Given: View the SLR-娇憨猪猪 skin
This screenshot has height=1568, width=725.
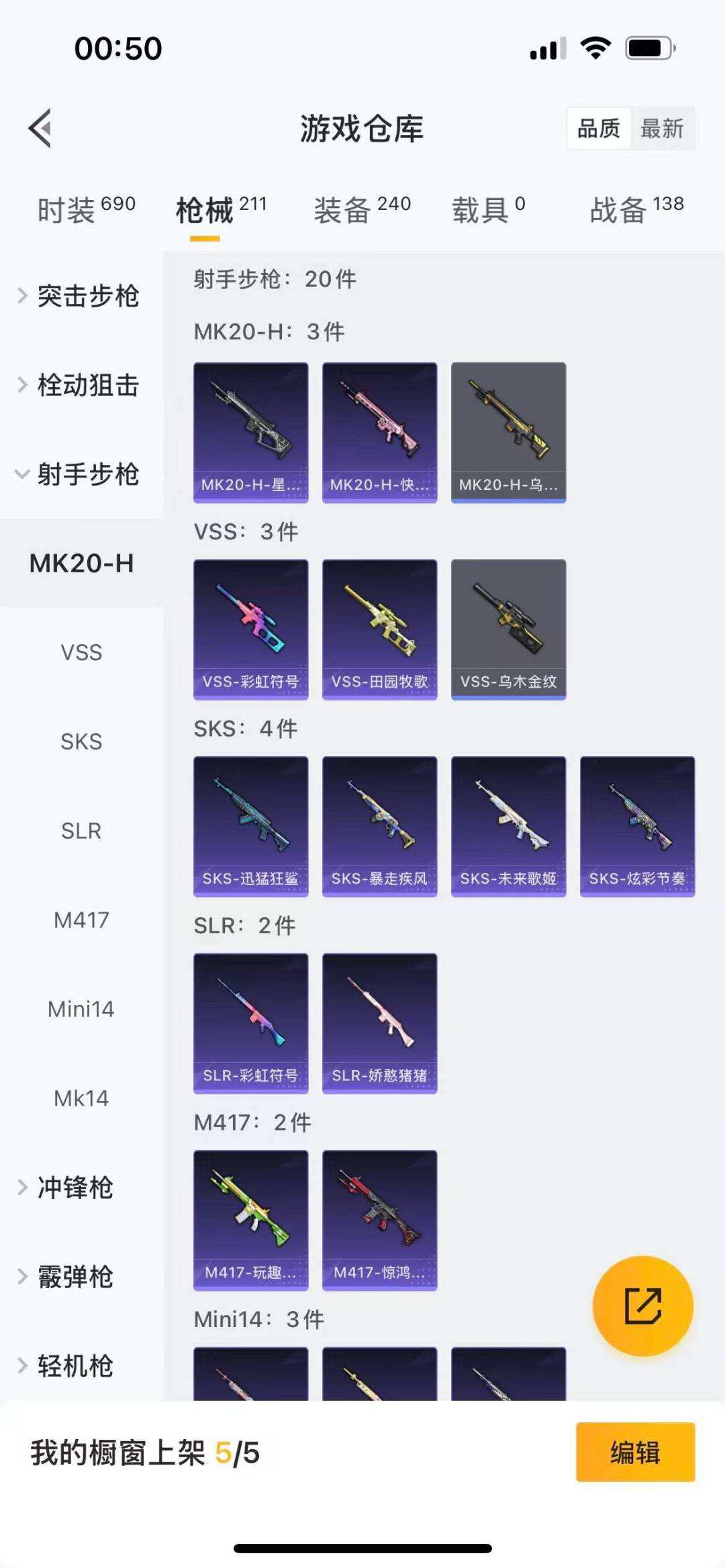Looking at the screenshot, I should [x=379, y=1023].
